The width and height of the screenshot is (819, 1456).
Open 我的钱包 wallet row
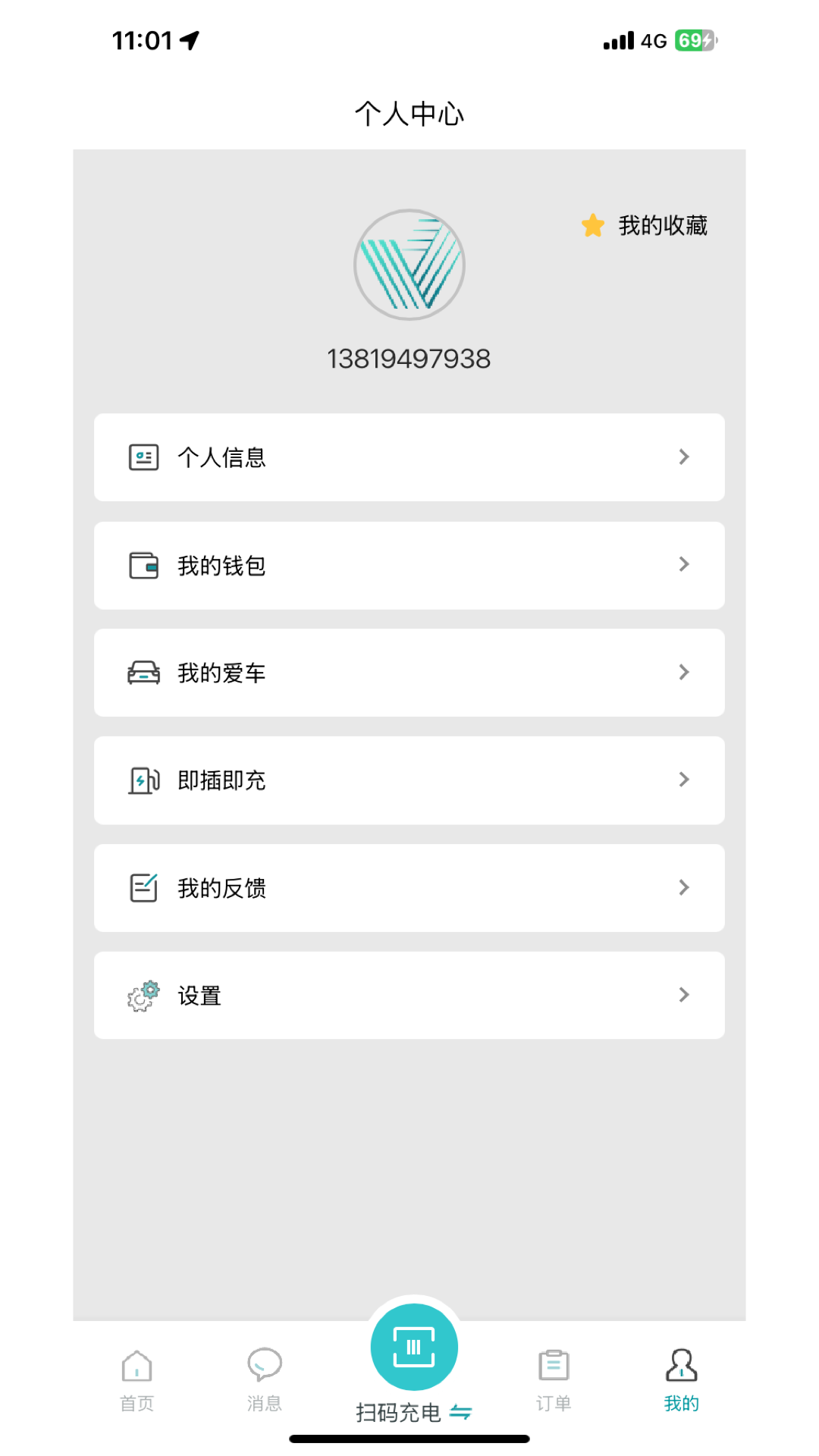[409, 566]
